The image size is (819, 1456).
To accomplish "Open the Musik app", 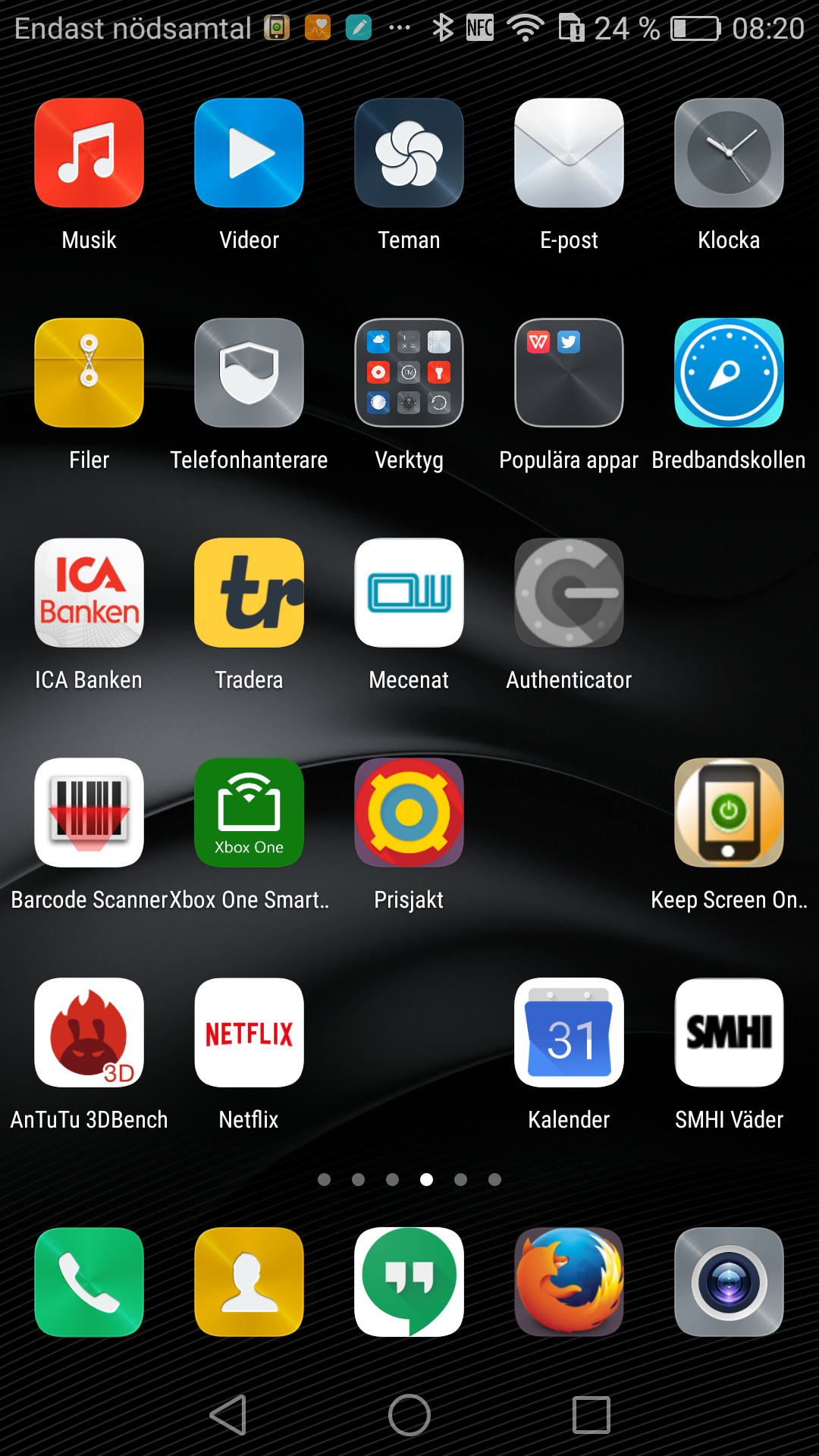I will pyautogui.click(x=89, y=153).
